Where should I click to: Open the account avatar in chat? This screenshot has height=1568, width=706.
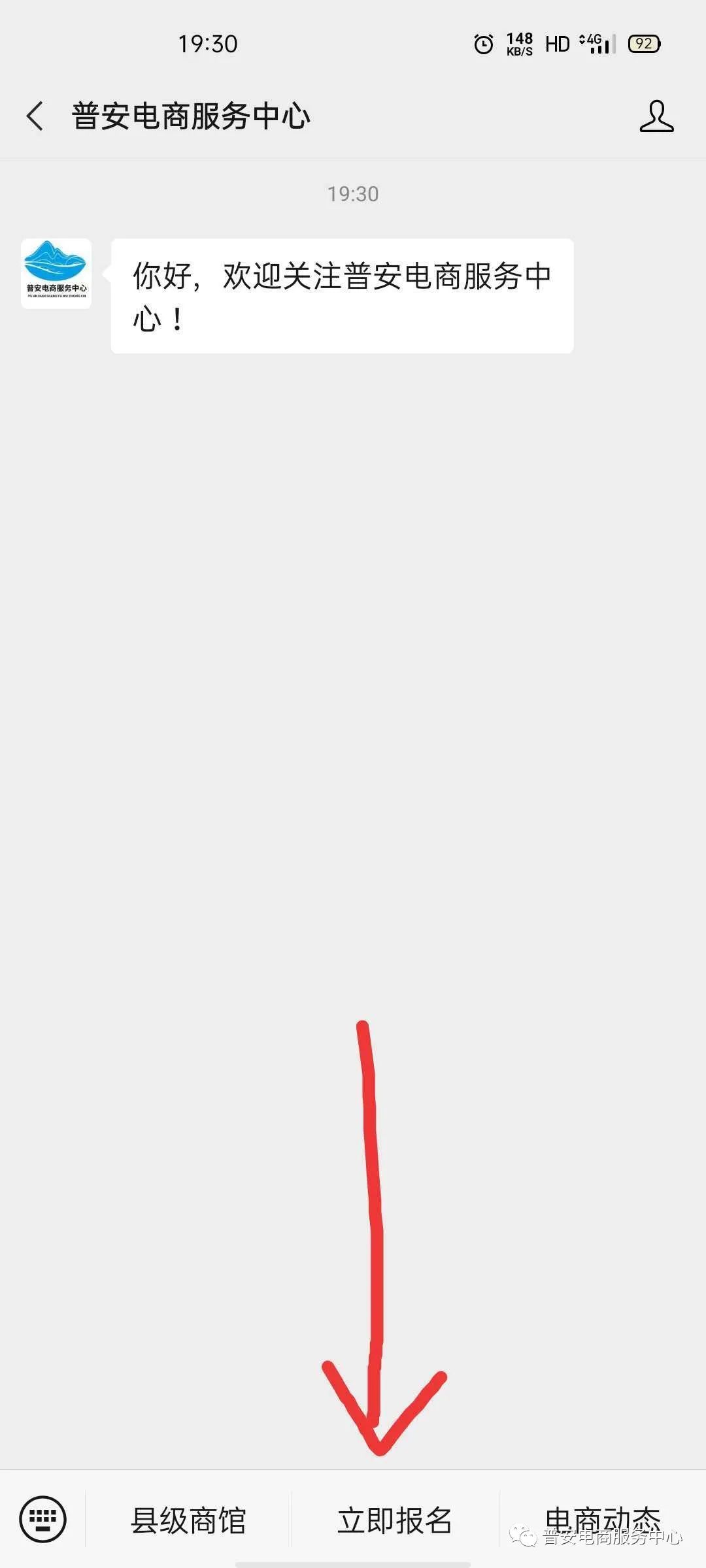click(56, 274)
